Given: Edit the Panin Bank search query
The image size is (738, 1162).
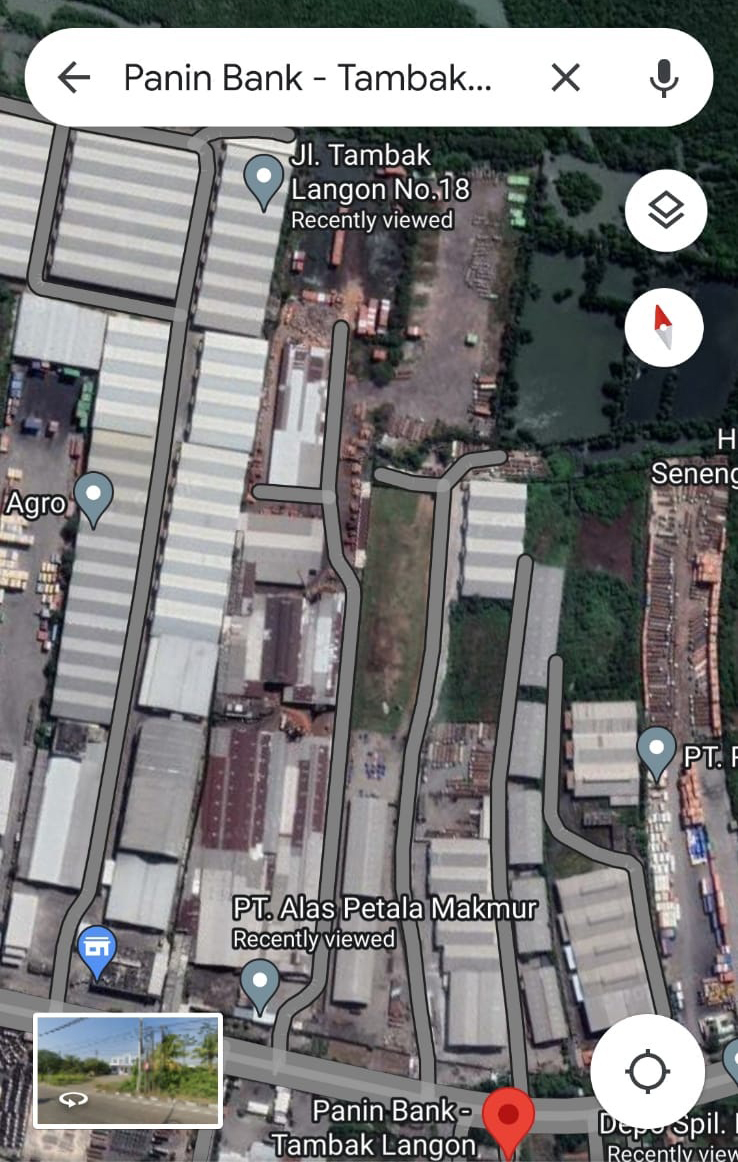Looking at the screenshot, I should [308, 78].
